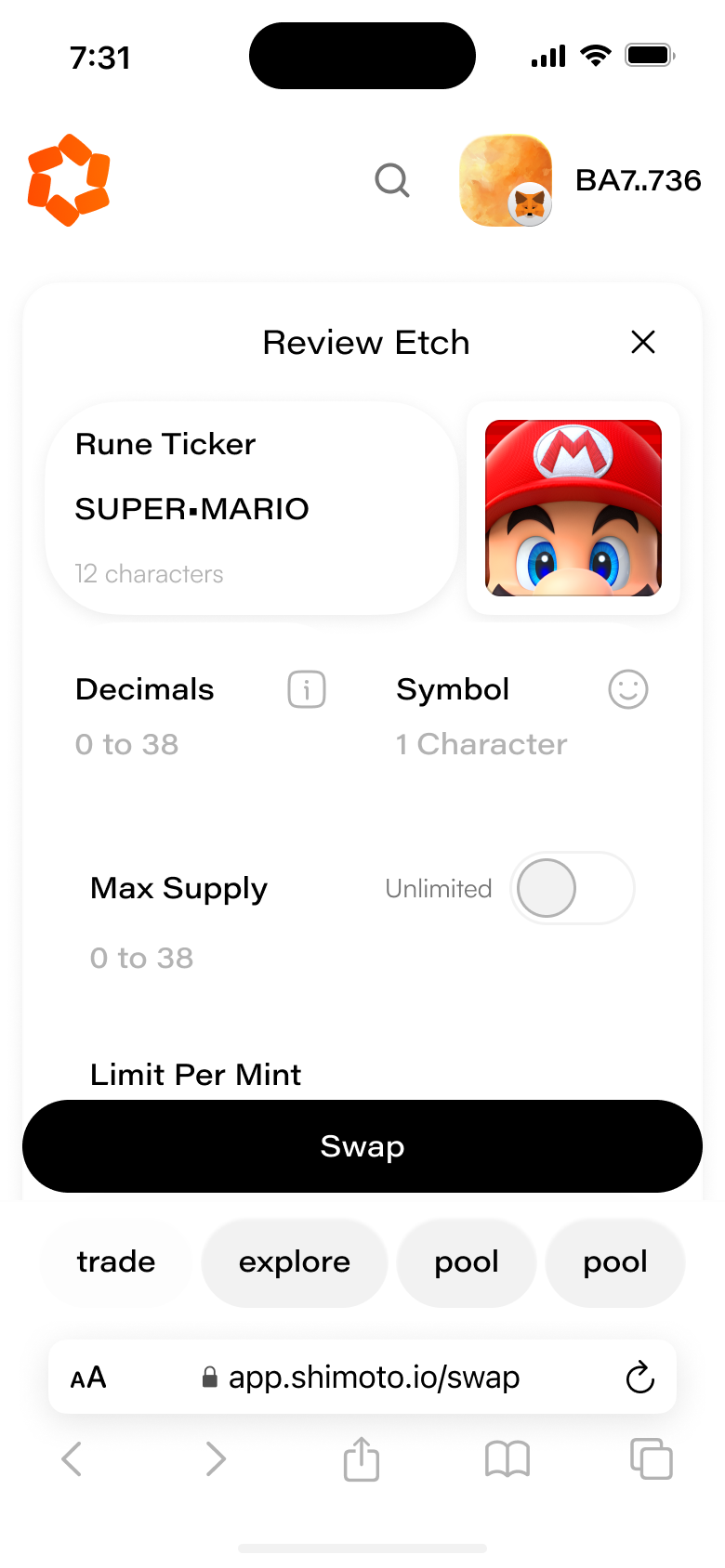Viewport: 725px width, 1568px height.
Task: Open Safari bookmarks
Action: click(507, 1459)
